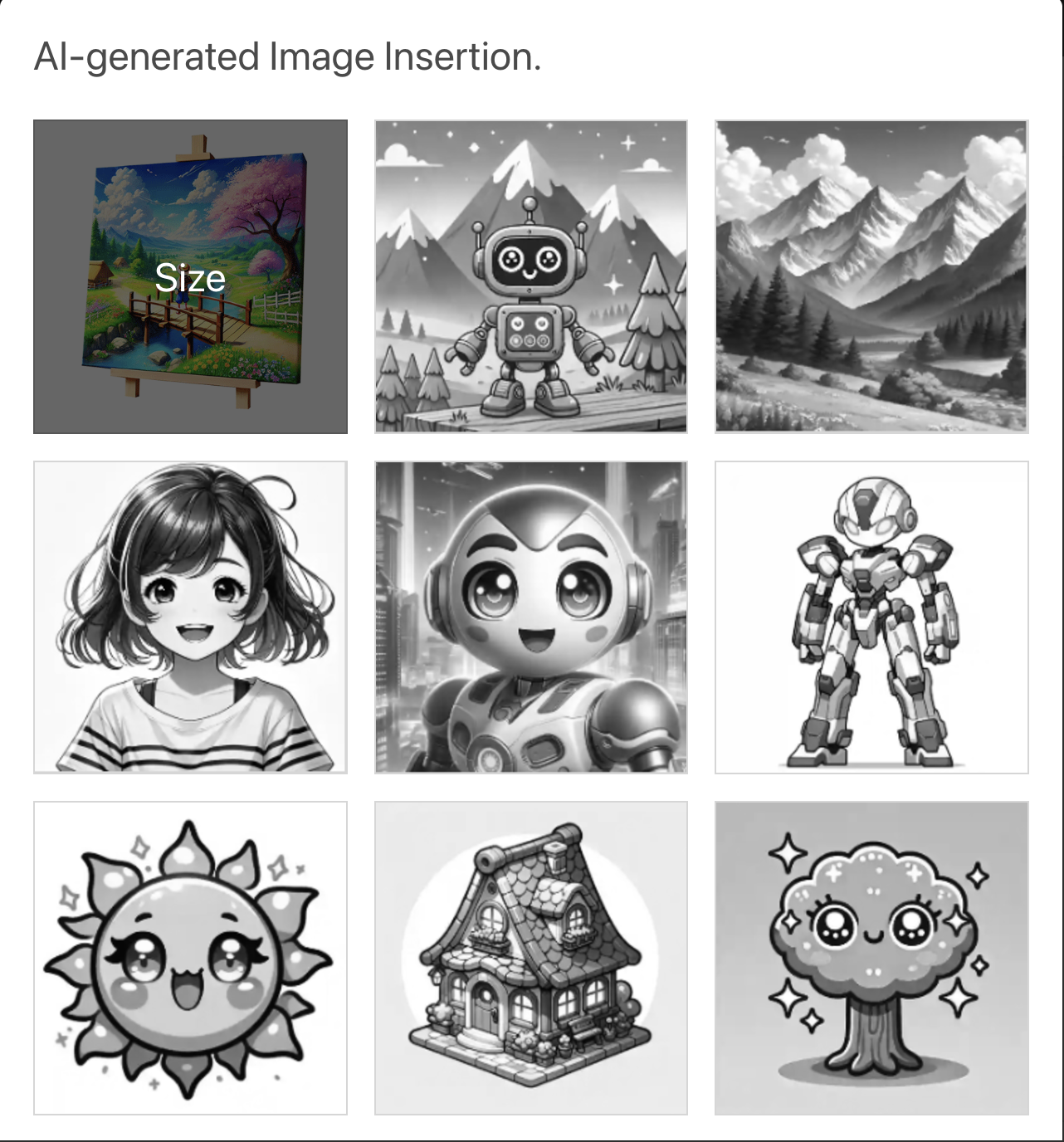Choose the cartoon robot with mountains image

coord(530,276)
